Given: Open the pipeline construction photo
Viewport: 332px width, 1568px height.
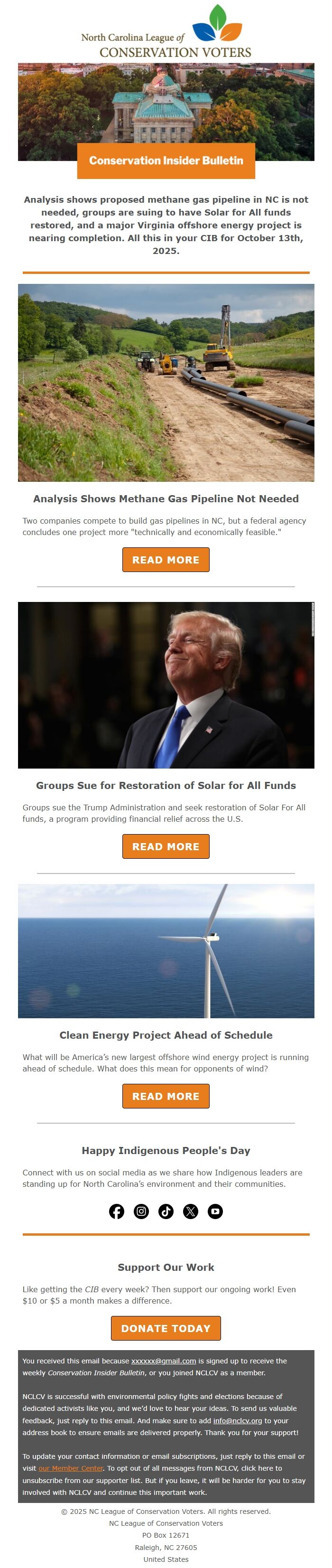Looking at the screenshot, I should pyautogui.click(x=166, y=382).
